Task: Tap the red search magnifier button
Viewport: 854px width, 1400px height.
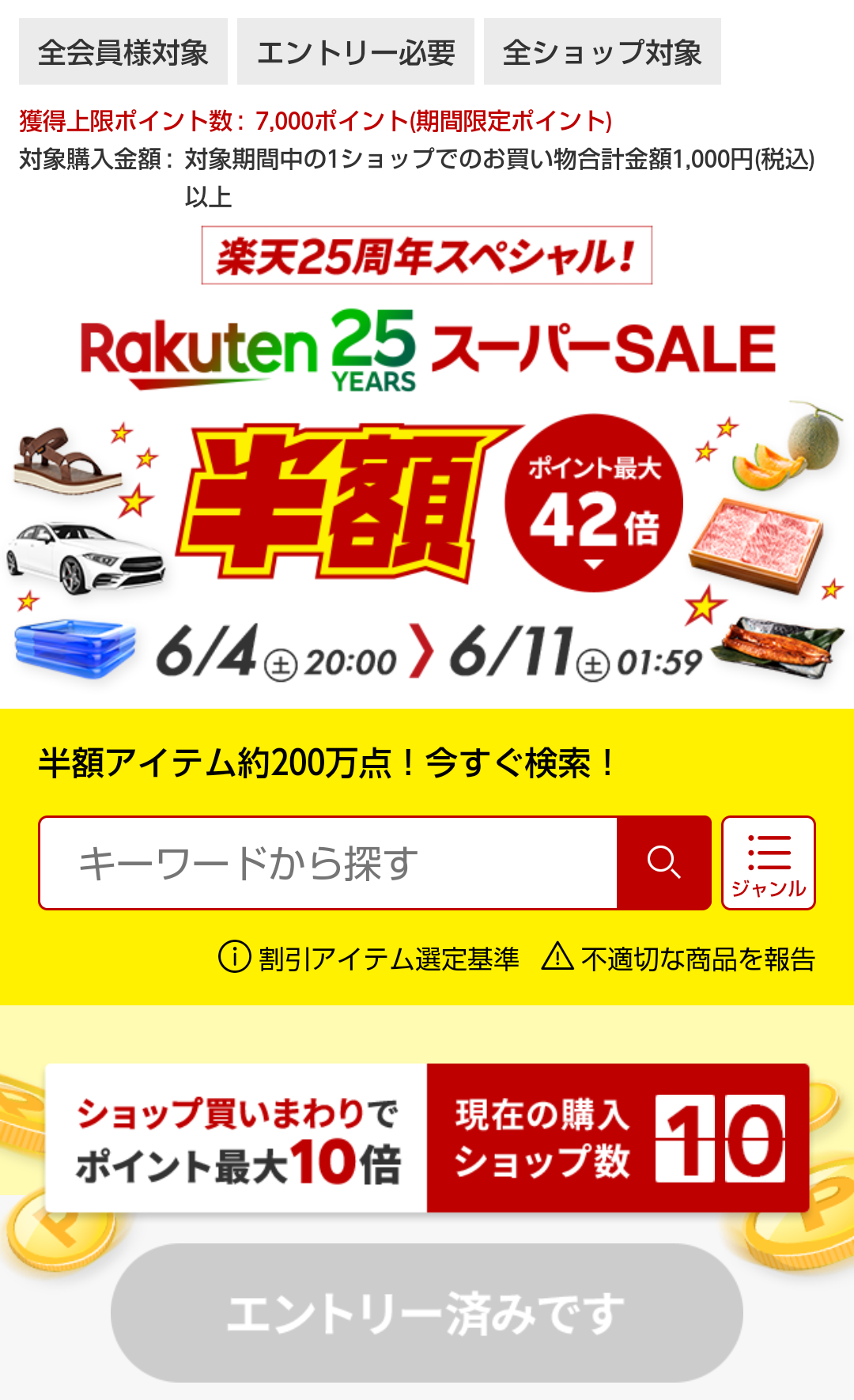Action: tap(663, 863)
